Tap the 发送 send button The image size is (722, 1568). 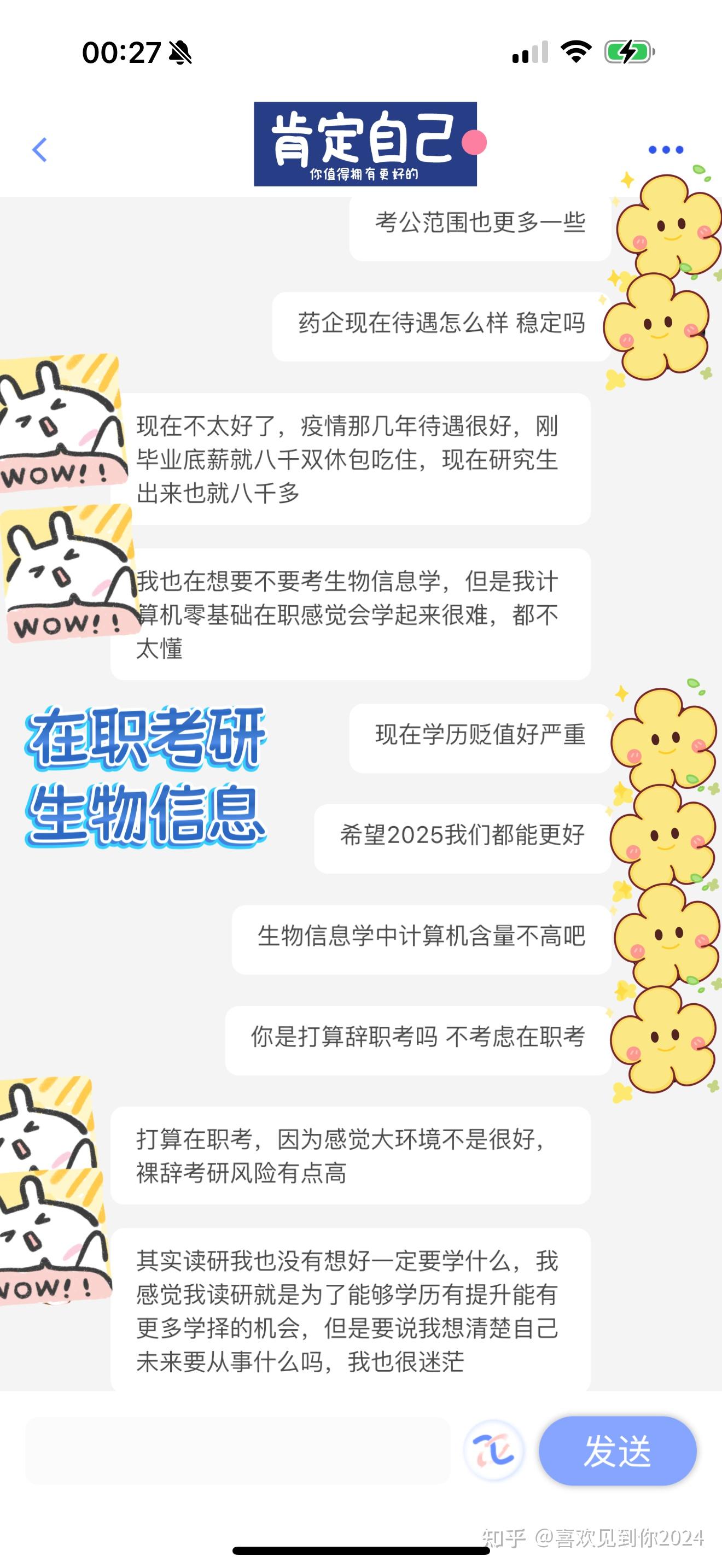(x=618, y=1451)
